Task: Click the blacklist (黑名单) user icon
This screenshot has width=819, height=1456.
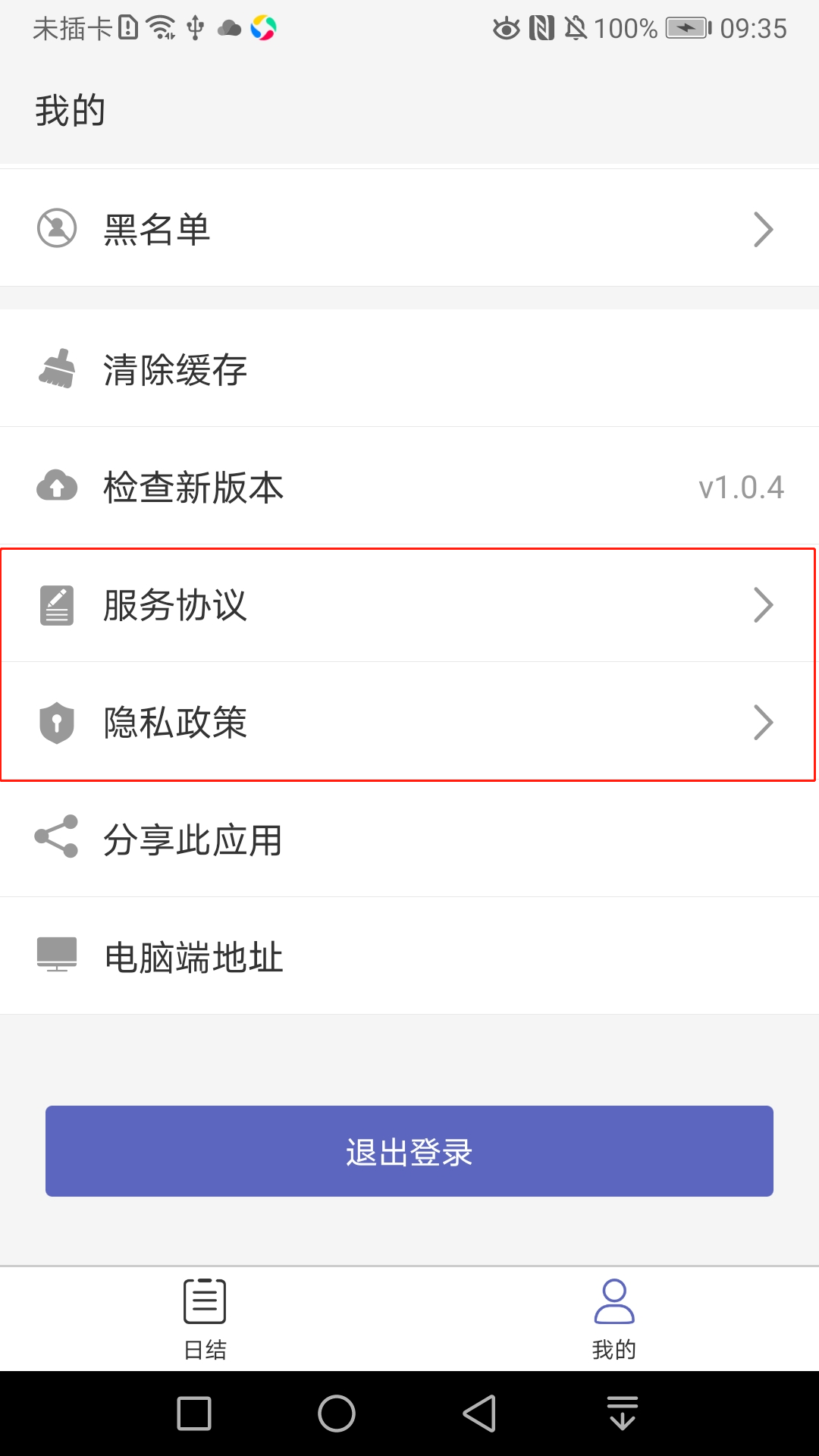Action: tap(56, 227)
